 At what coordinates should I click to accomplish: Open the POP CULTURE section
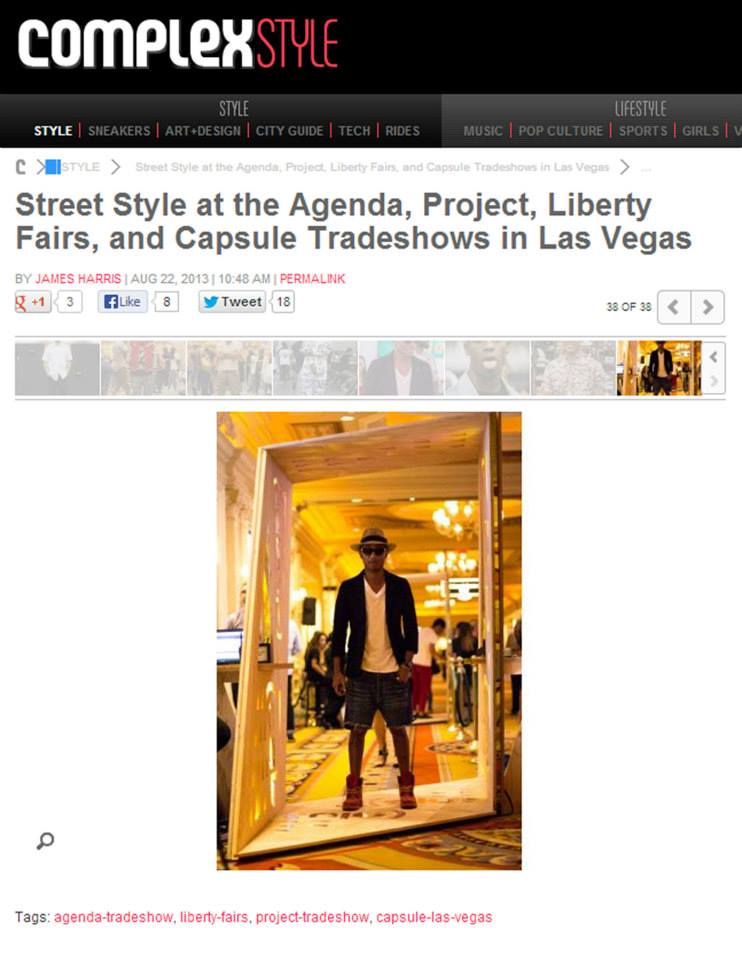tap(561, 131)
